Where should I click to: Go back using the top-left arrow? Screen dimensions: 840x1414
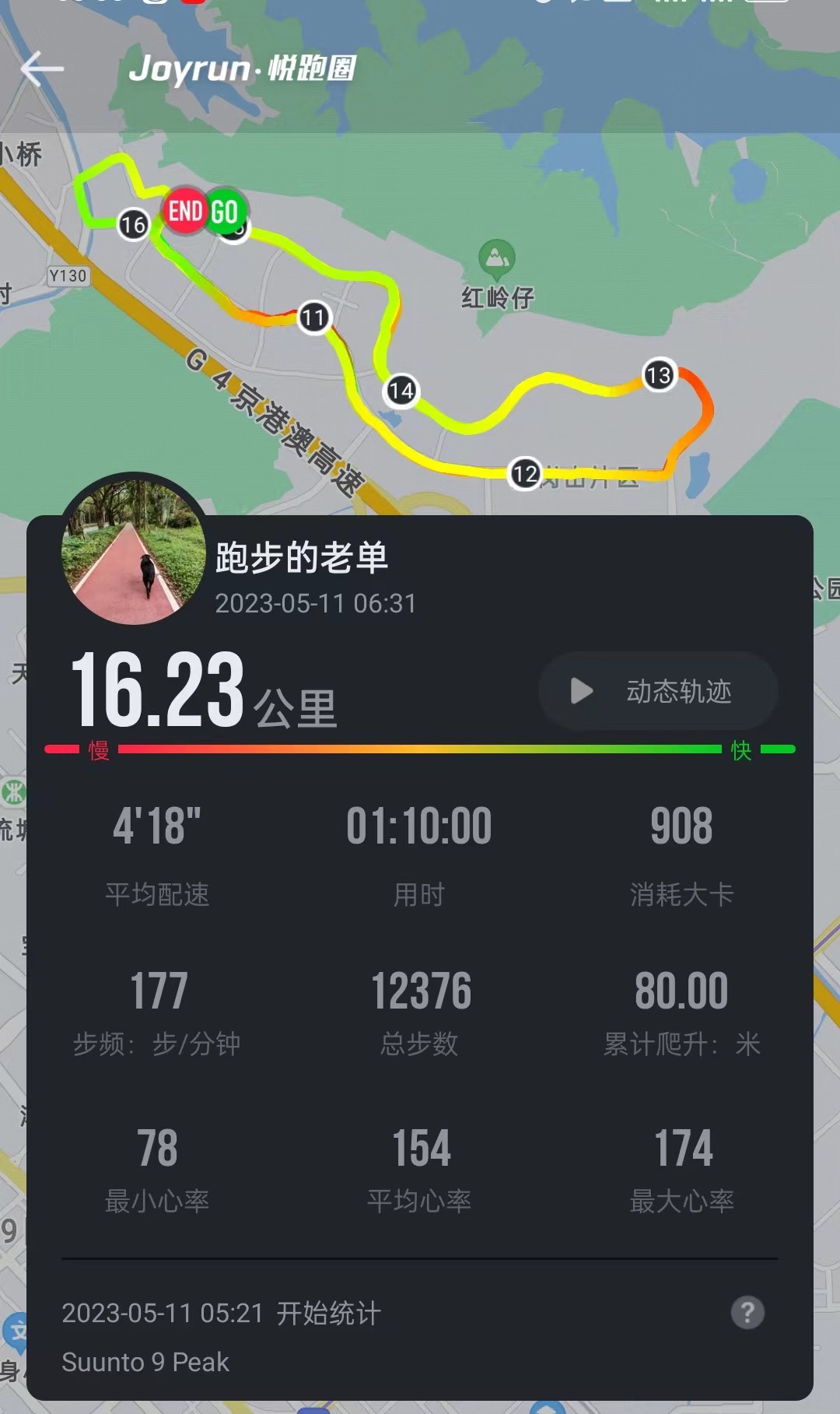42,68
